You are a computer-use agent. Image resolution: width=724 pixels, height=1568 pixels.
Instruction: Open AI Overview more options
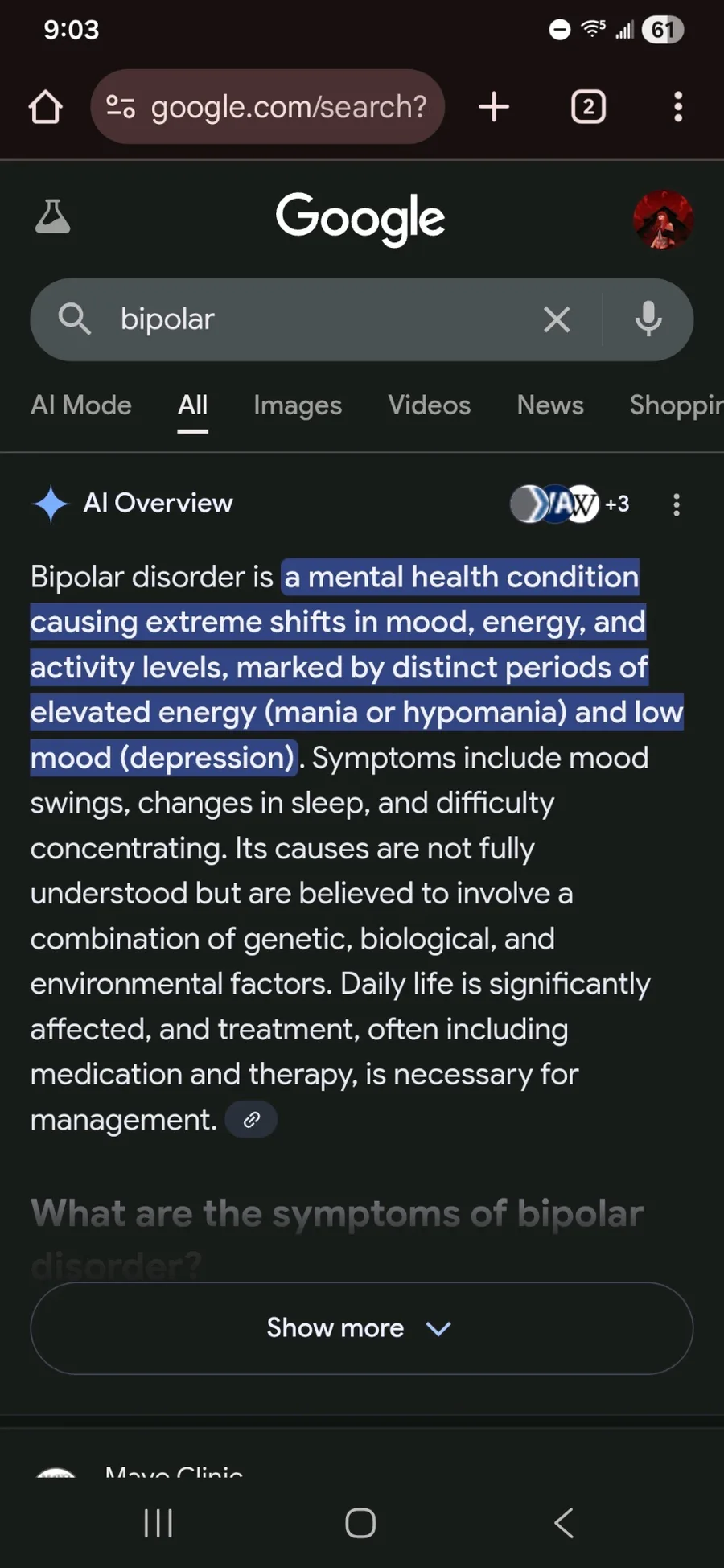(677, 504)
